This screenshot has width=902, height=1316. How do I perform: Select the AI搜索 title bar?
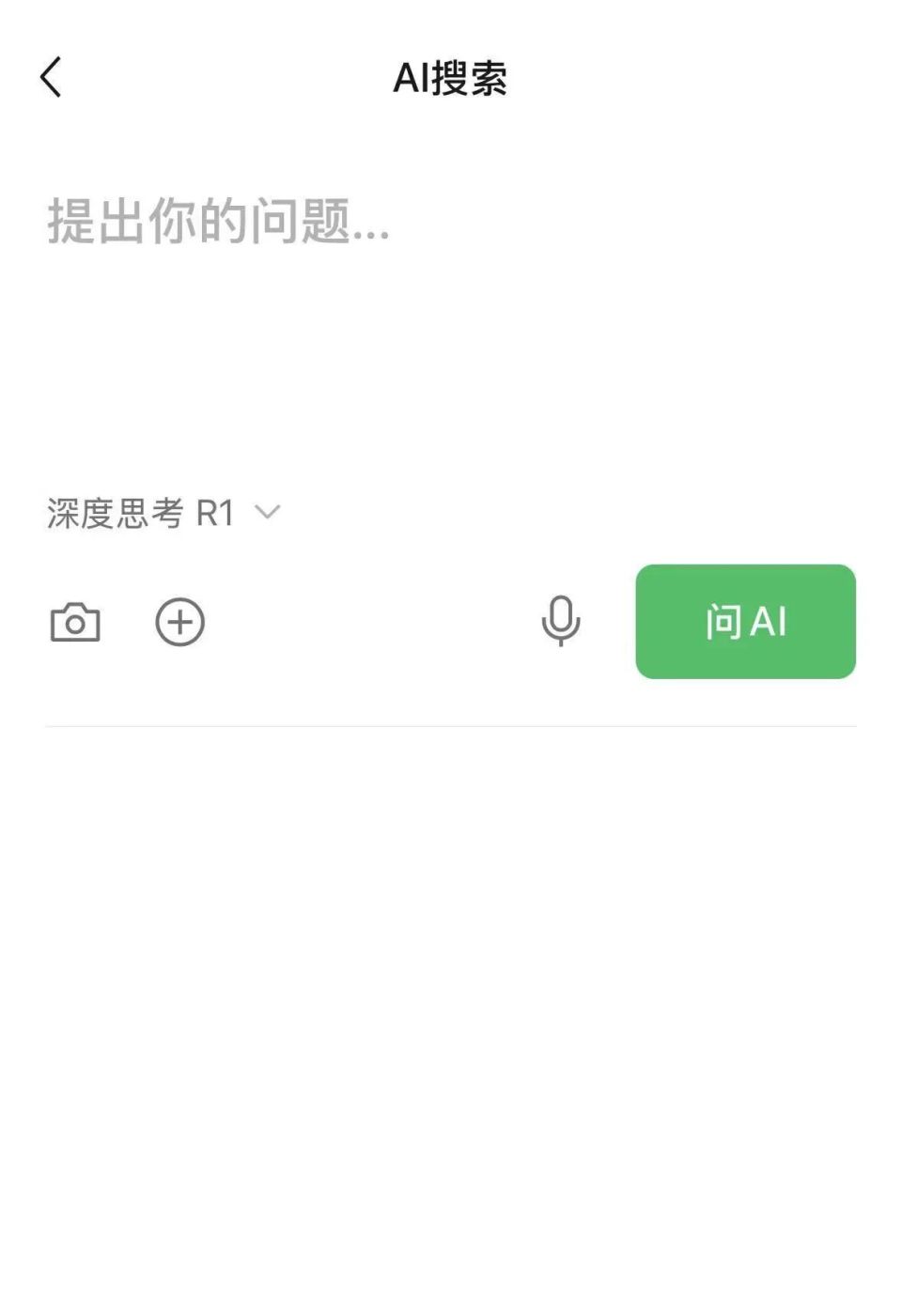(x=451, y=79)
